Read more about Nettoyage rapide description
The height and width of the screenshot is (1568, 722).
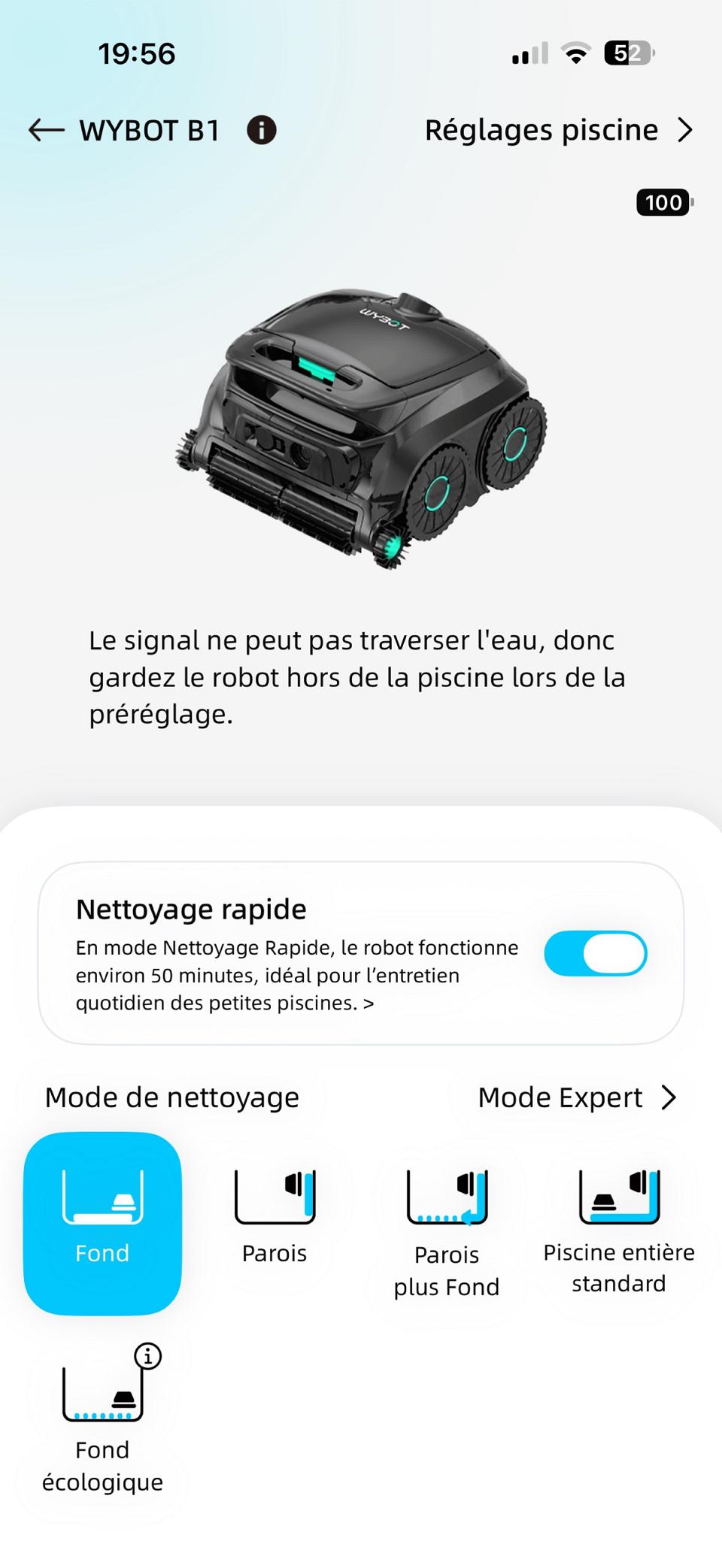(x=298, y=975)
